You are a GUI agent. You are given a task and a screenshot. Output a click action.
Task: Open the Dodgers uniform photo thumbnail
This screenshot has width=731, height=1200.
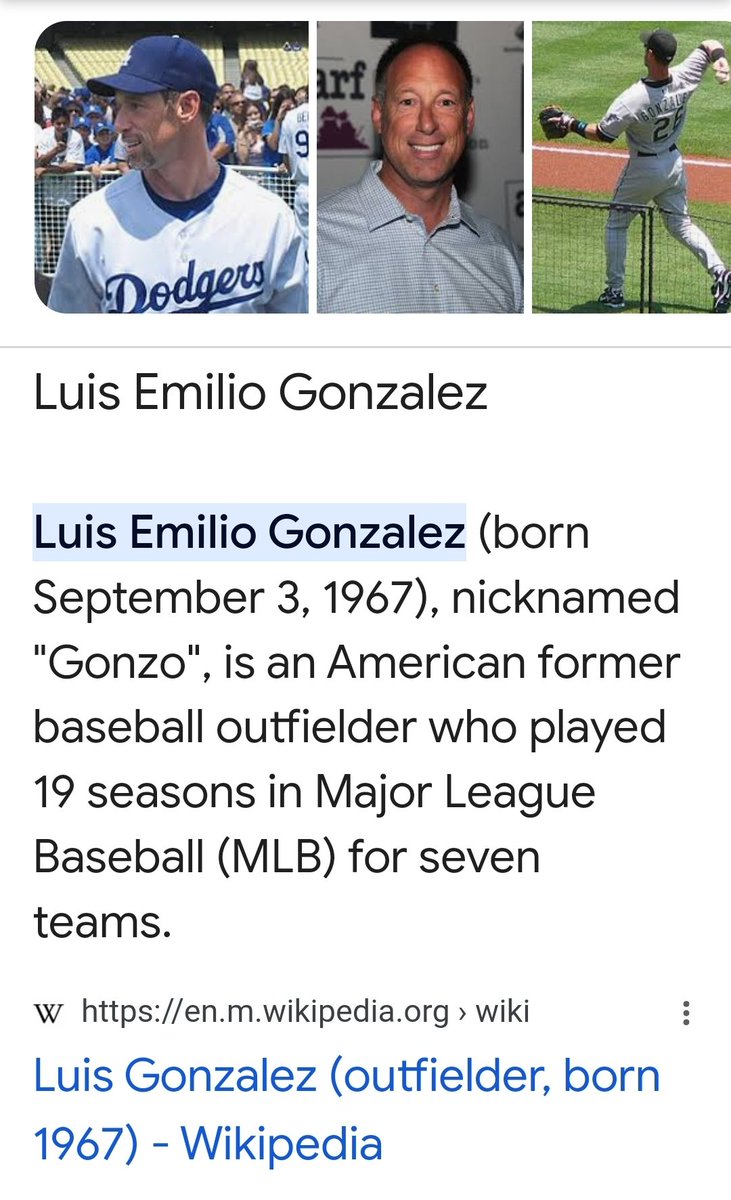[171, 167]
